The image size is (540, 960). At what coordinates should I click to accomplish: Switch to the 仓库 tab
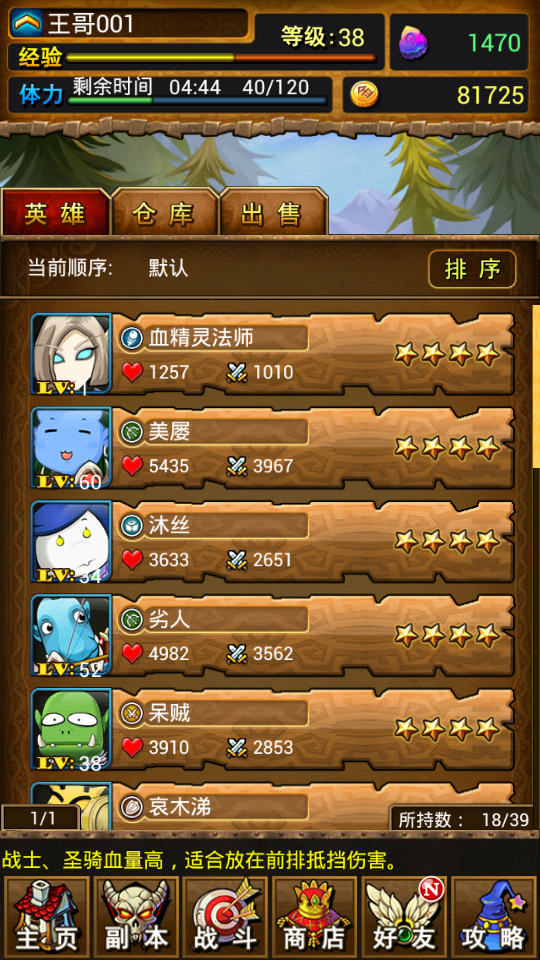coord(164,212)
